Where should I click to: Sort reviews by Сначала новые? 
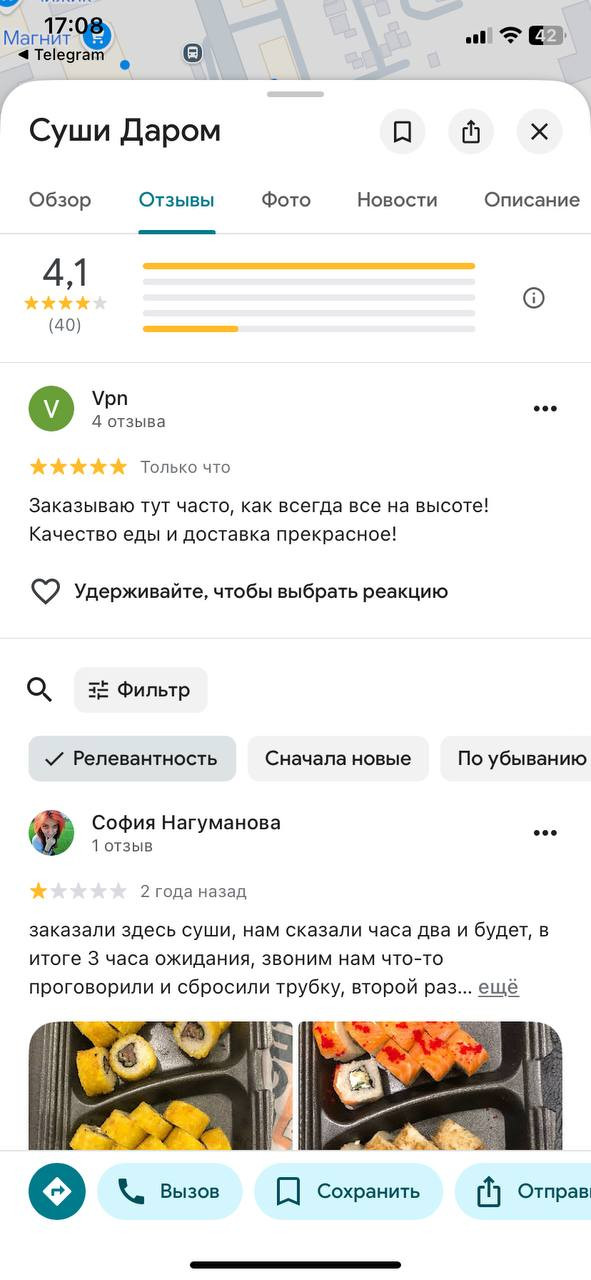pyautogui.click(x=338, y=759)
